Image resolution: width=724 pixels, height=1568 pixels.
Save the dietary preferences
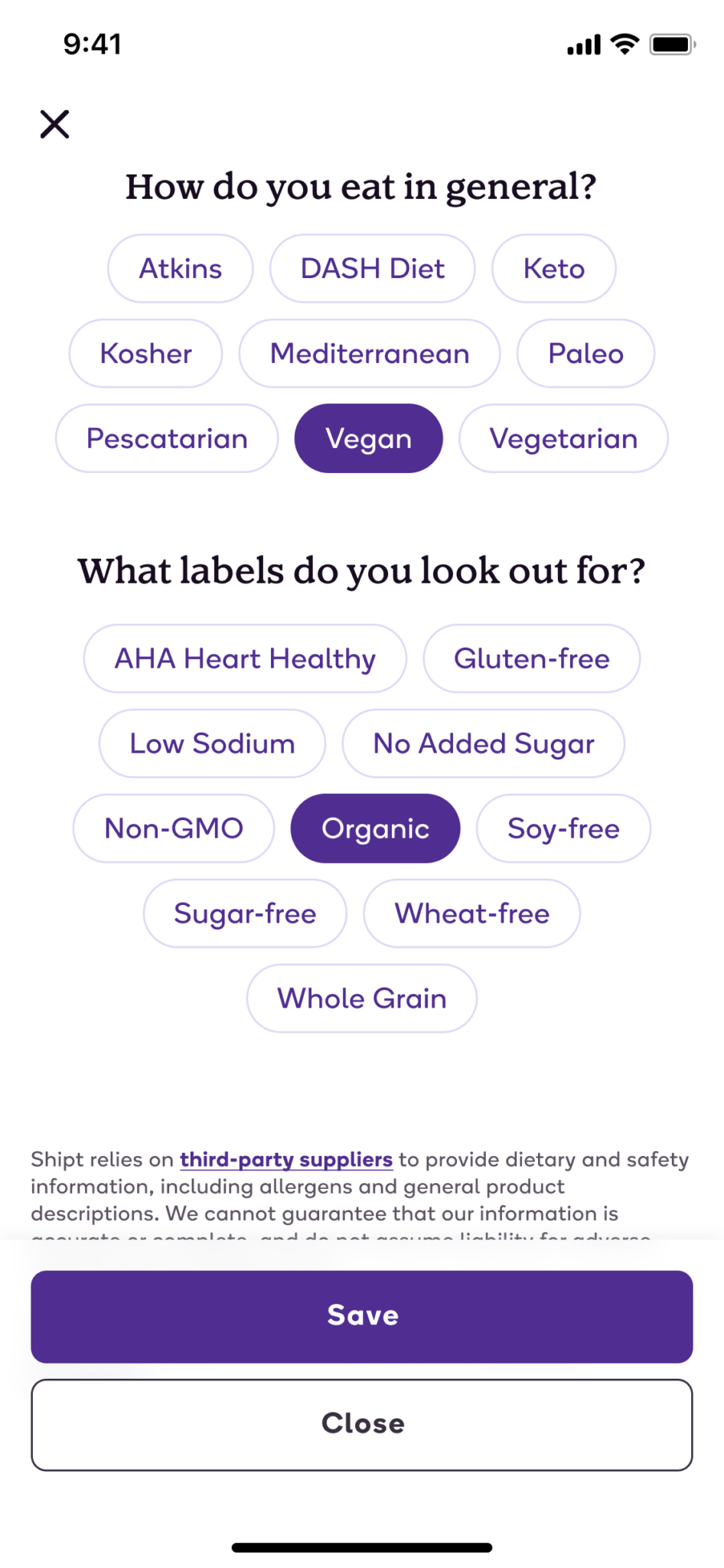click(x=362, y=1317)
